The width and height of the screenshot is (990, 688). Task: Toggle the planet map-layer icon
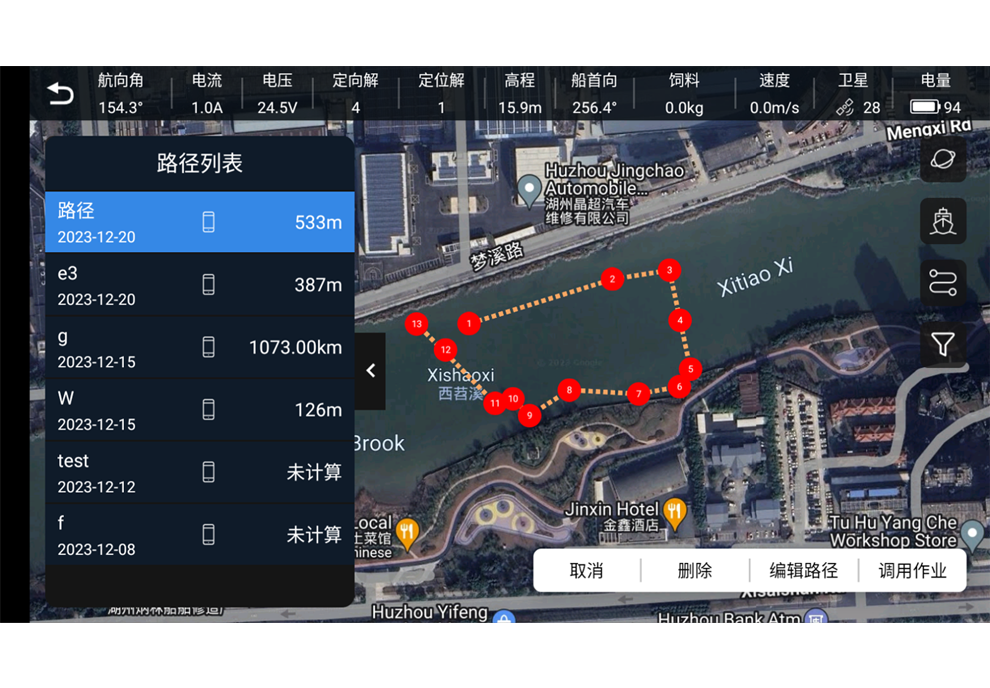[x=942, y=159]
